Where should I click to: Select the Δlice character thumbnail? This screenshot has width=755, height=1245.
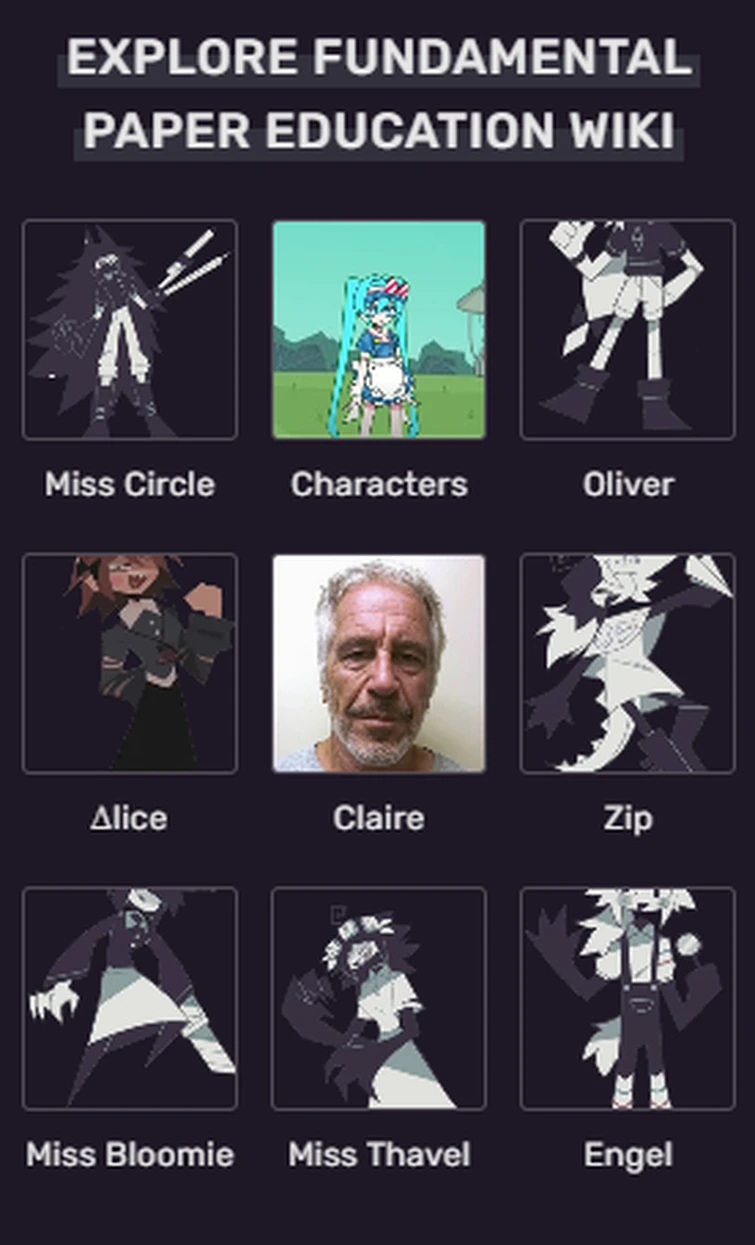(128, 662)
